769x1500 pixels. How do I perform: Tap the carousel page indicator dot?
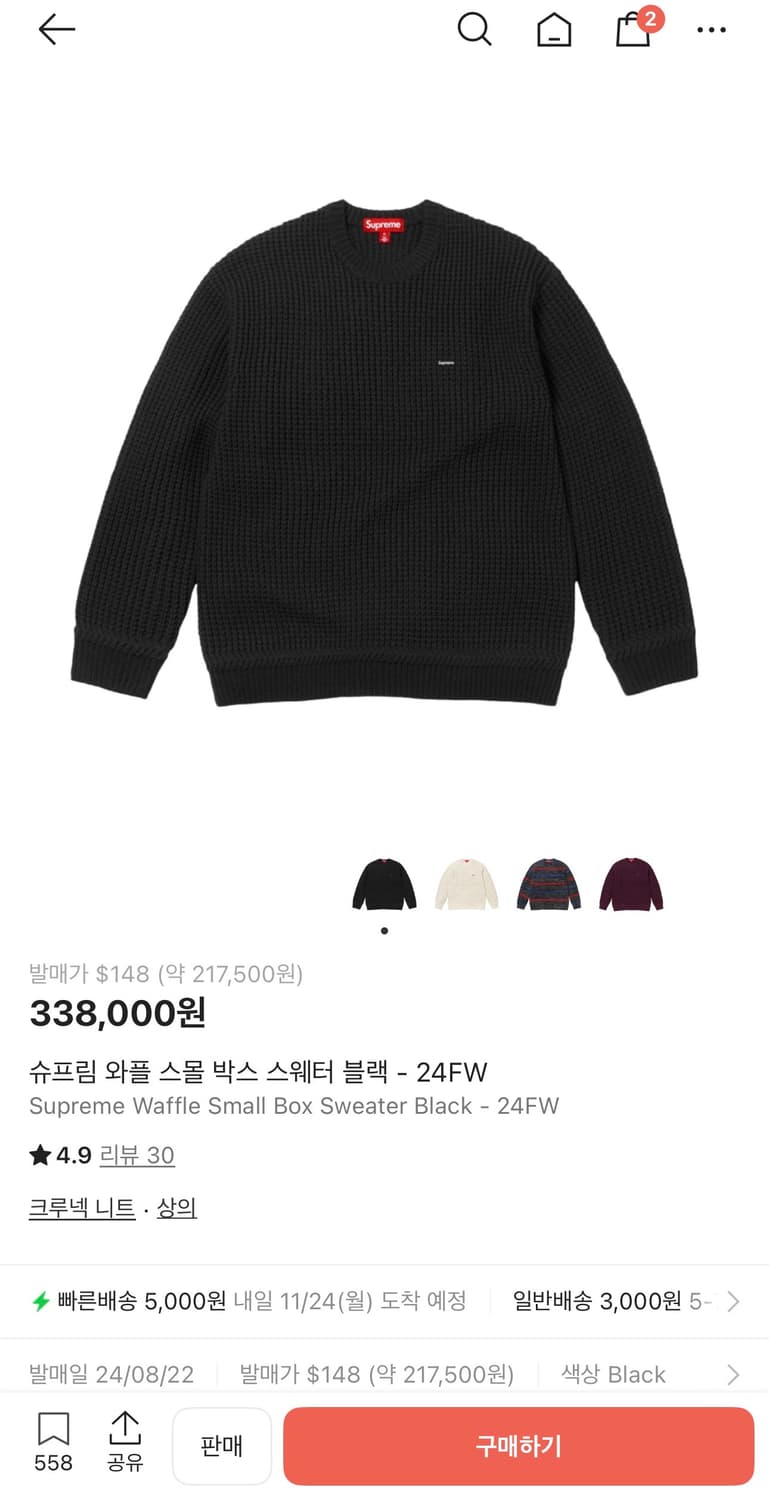coord(383,929)
